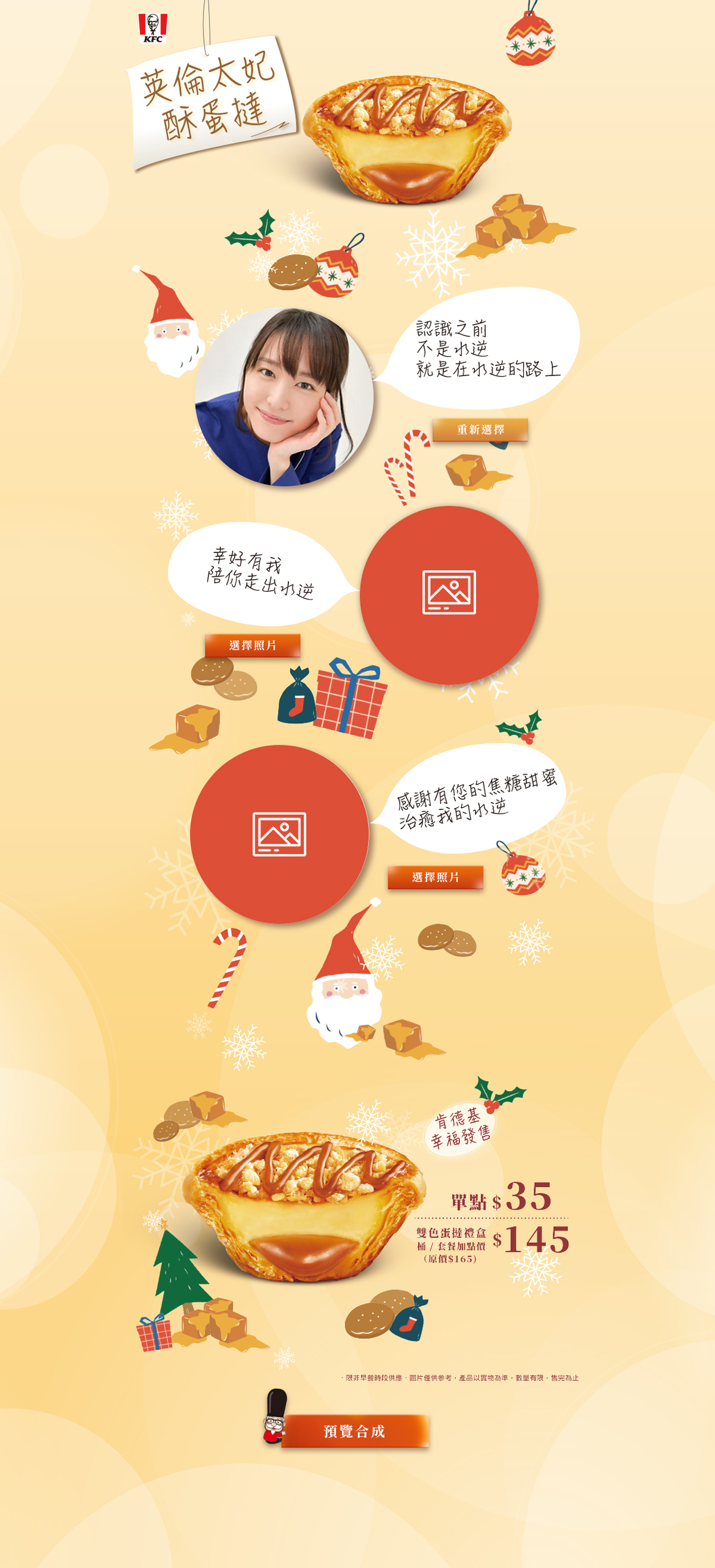The image size is (715, 1568).
Task: Tap the 預覽合成 preview button
Action: click(354, 1431)
